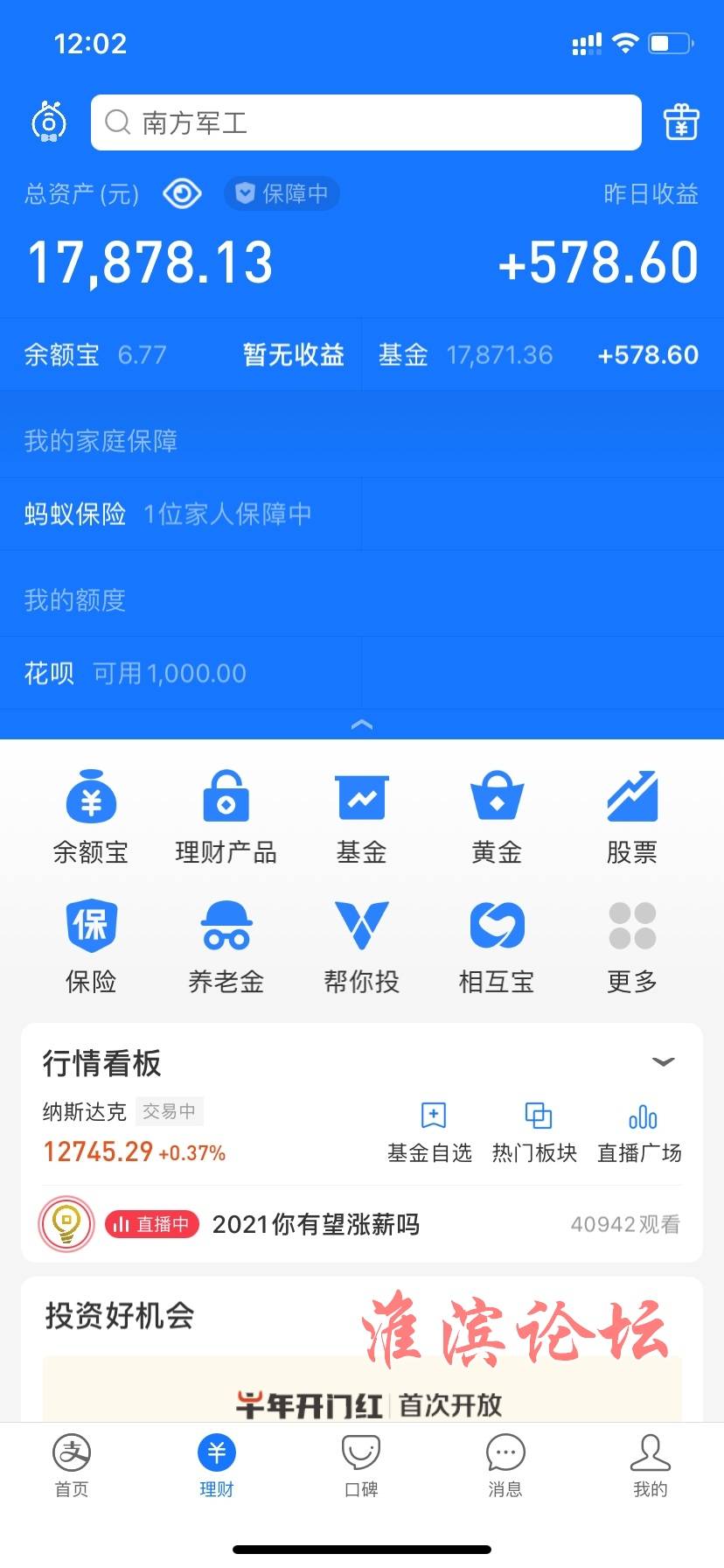Tap the search box showing 南方军工

[x=365, y=122]
